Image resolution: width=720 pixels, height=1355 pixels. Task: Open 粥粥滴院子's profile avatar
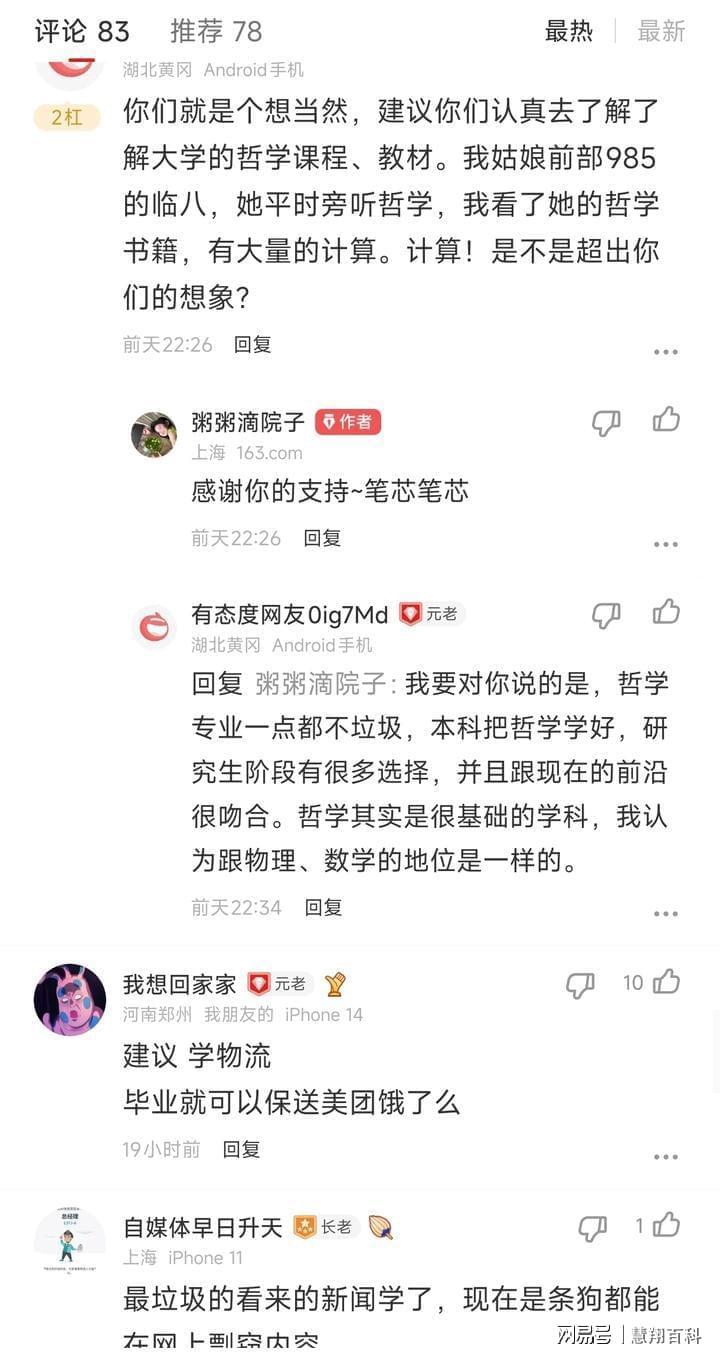click(x=154, y=434)
